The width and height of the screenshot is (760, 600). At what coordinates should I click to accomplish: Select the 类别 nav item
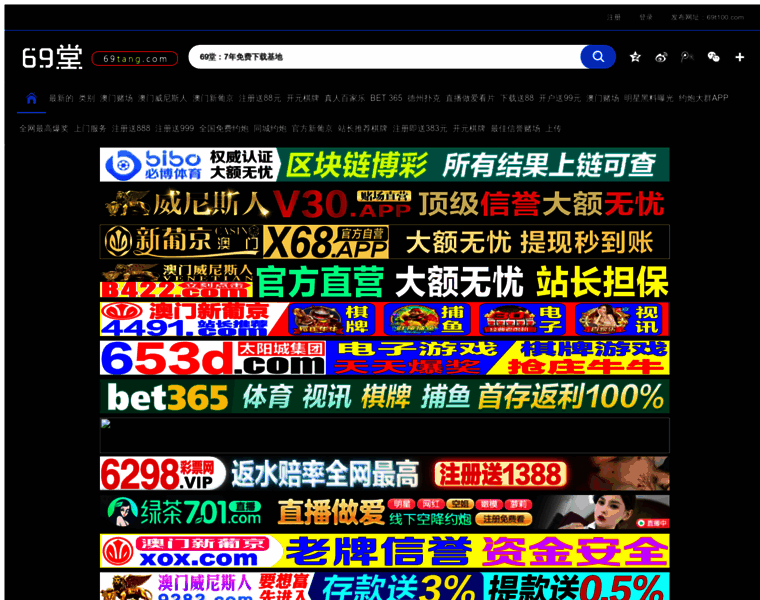pos(87,98)
